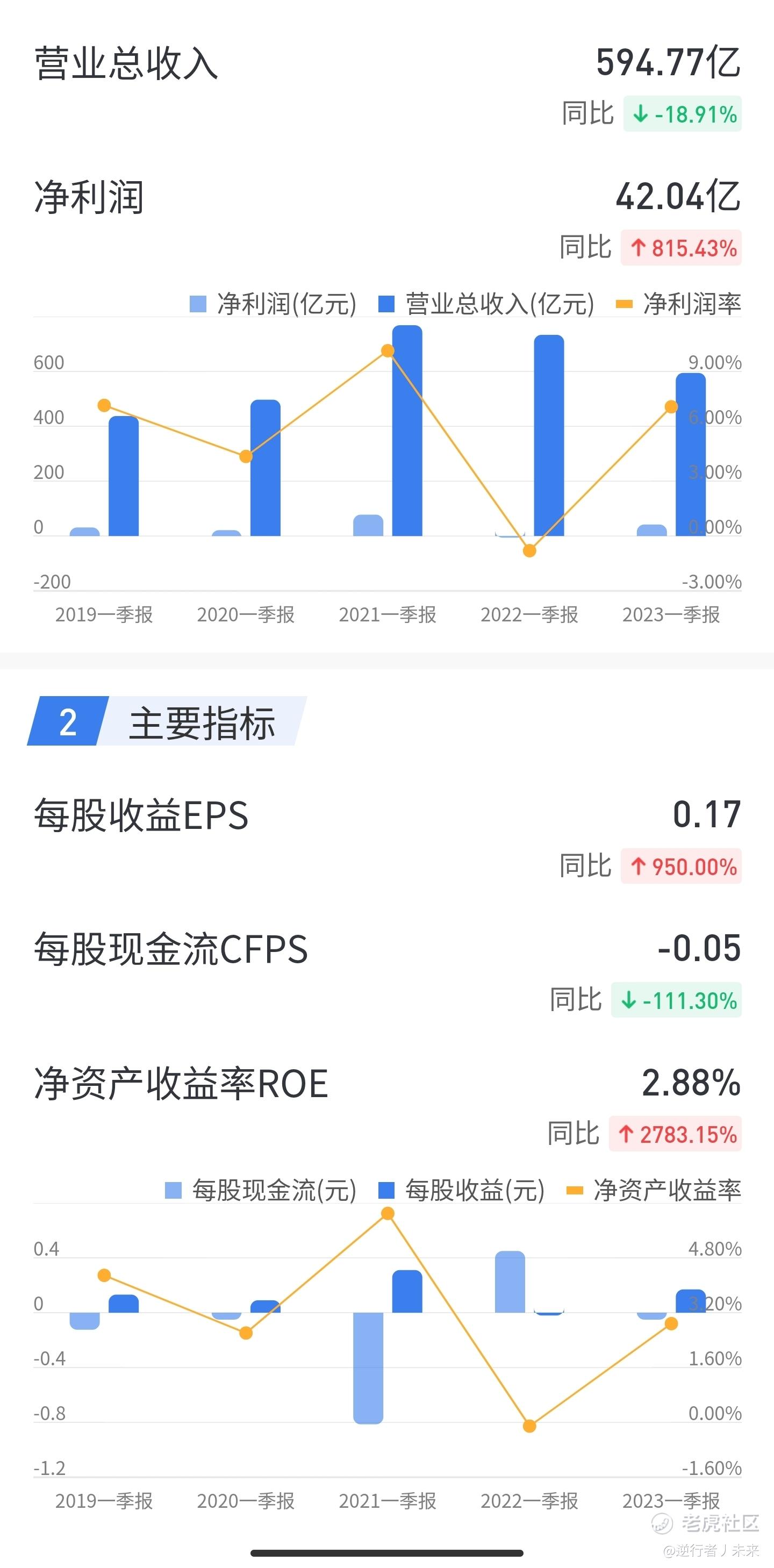Toggle the 净资产收益率 legend line
This screenshot has width=774, height=1568.
click(654, 1191)
